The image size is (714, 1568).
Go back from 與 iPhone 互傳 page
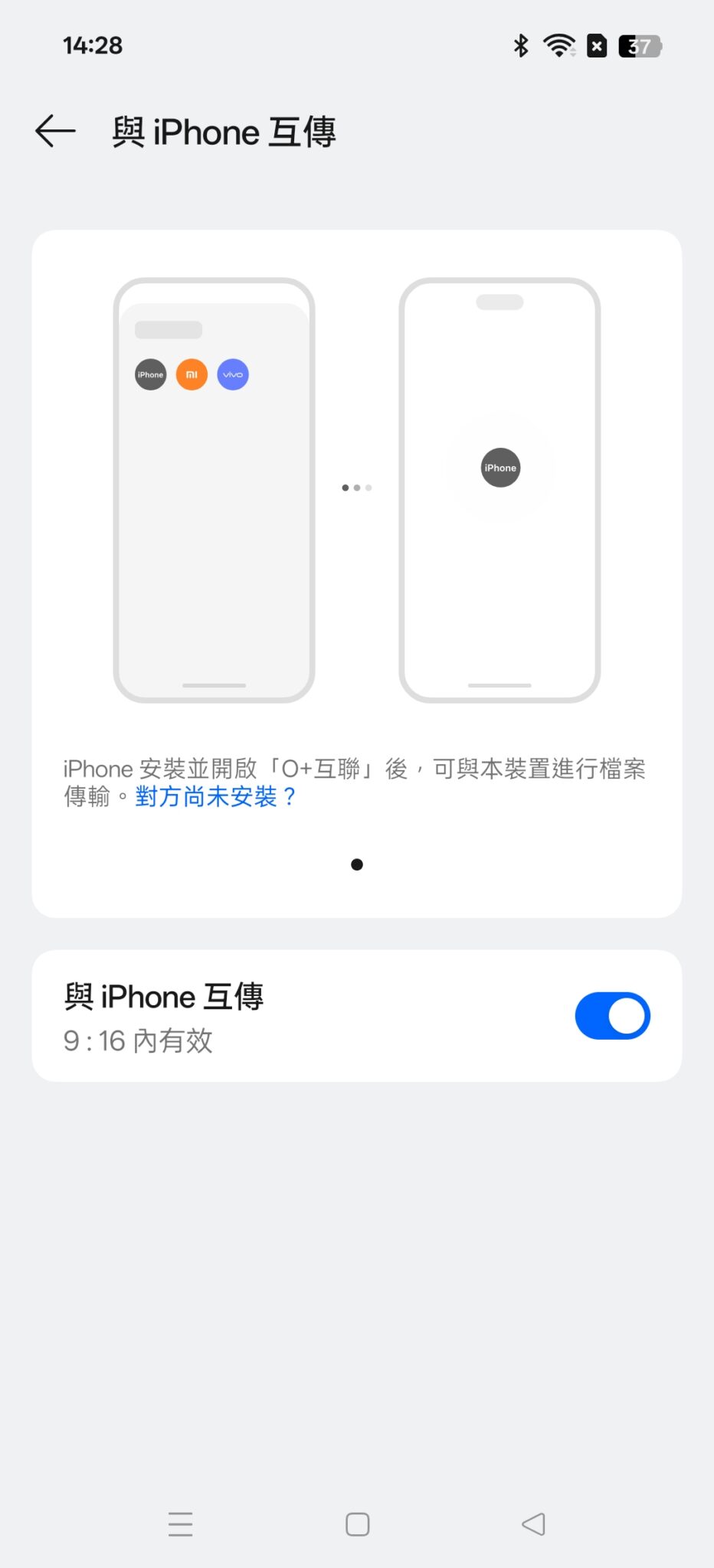[x=56, y=131]
